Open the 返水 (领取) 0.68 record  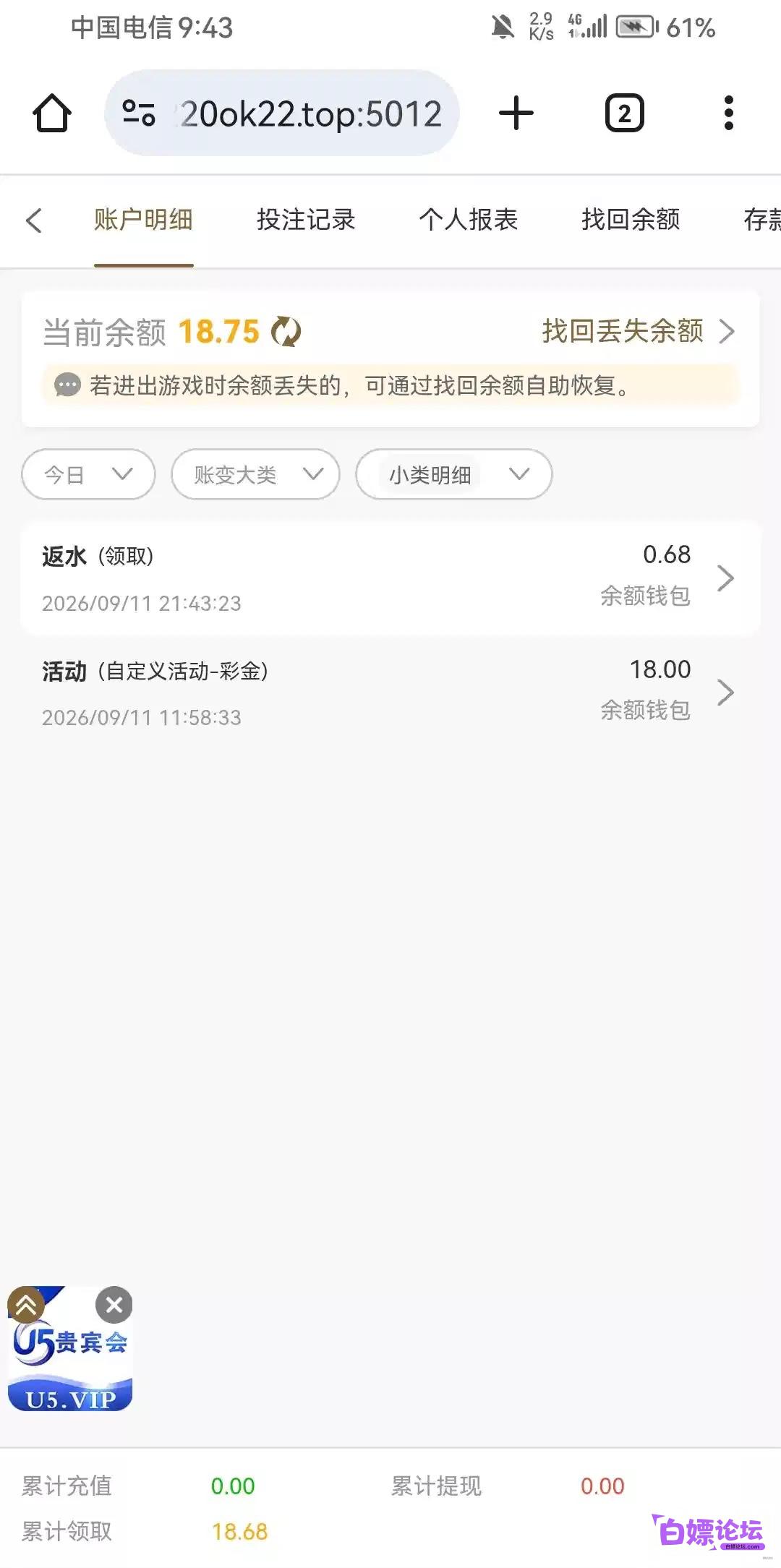point(390,578)
